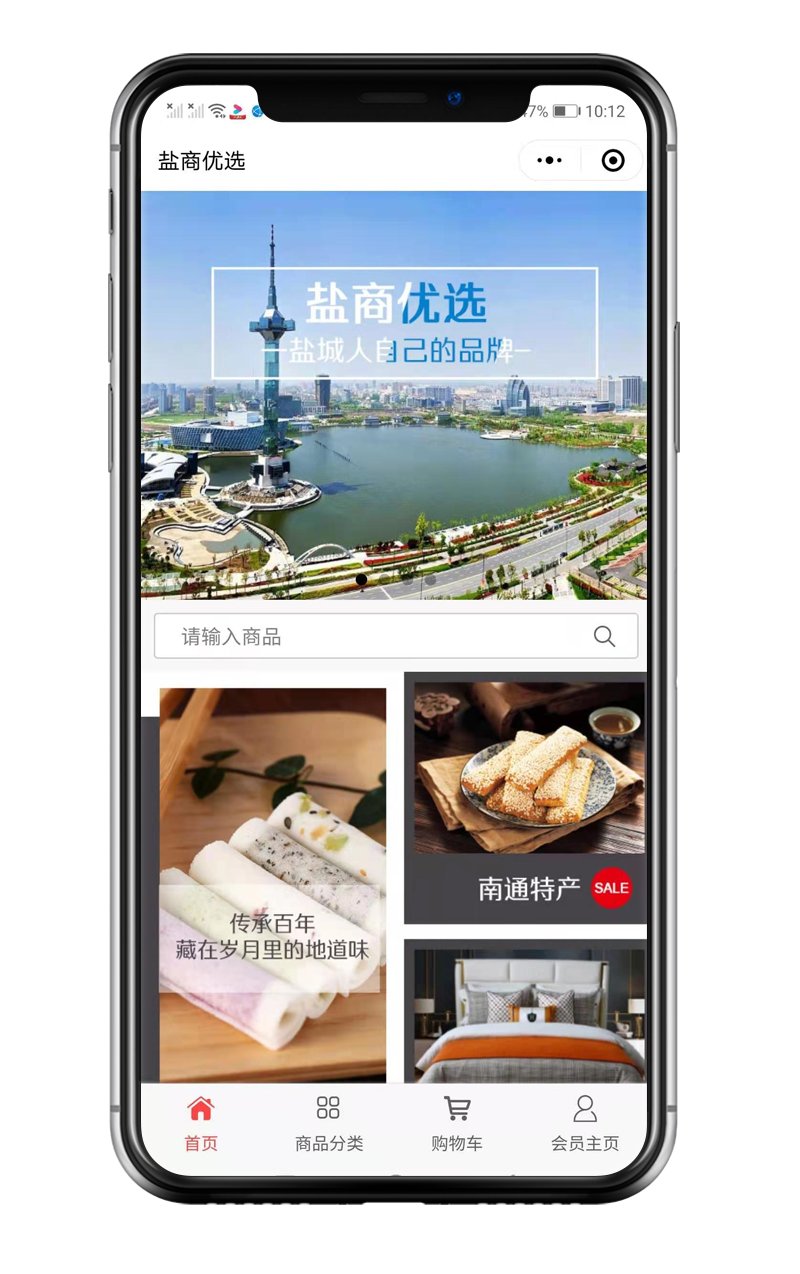Switch to the 首页 tab
The width and height of the screenshot is (800, 1274).
[x=201, y=1123]
